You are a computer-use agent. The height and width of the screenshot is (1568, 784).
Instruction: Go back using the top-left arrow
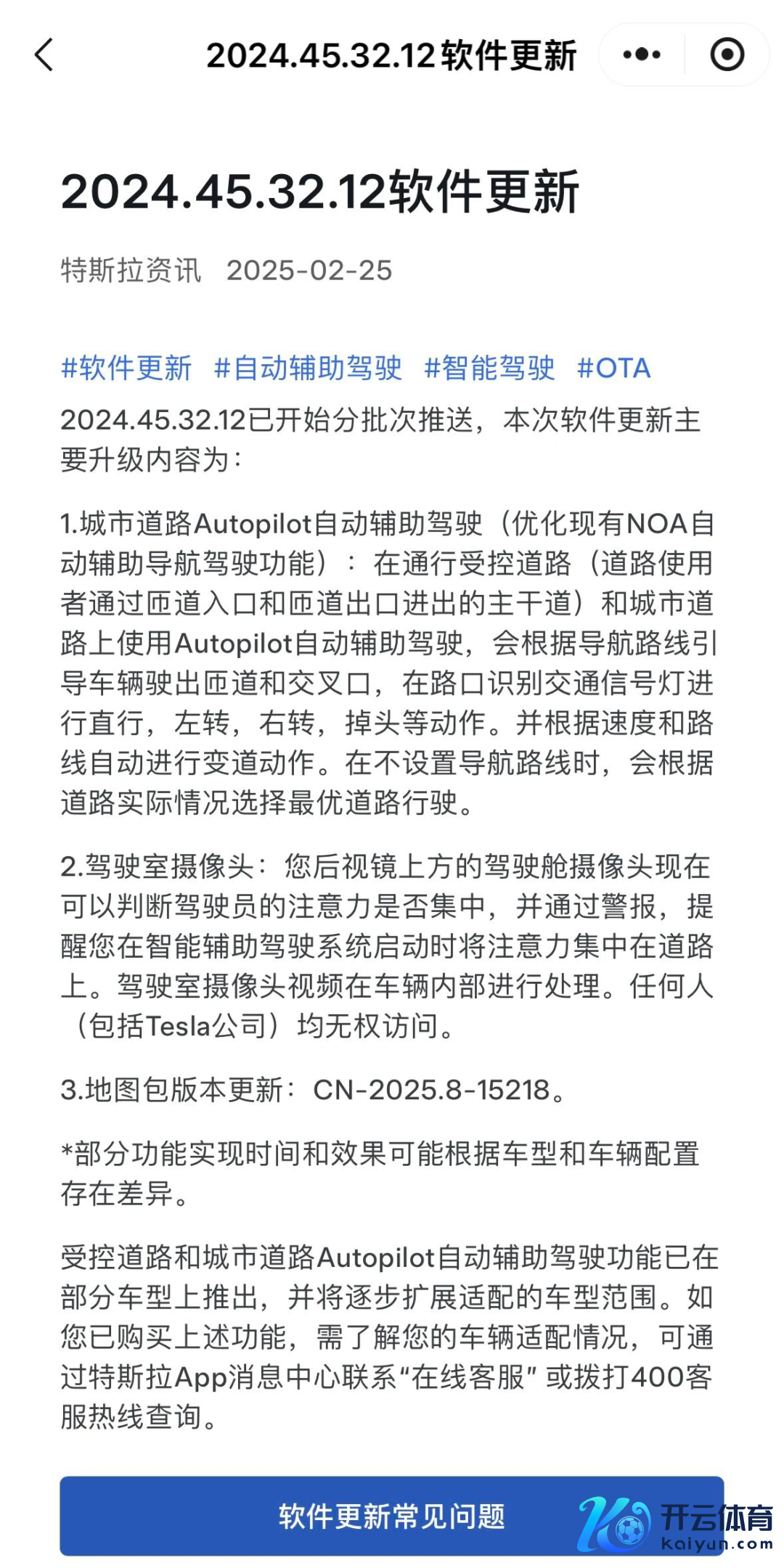point(45,55)
